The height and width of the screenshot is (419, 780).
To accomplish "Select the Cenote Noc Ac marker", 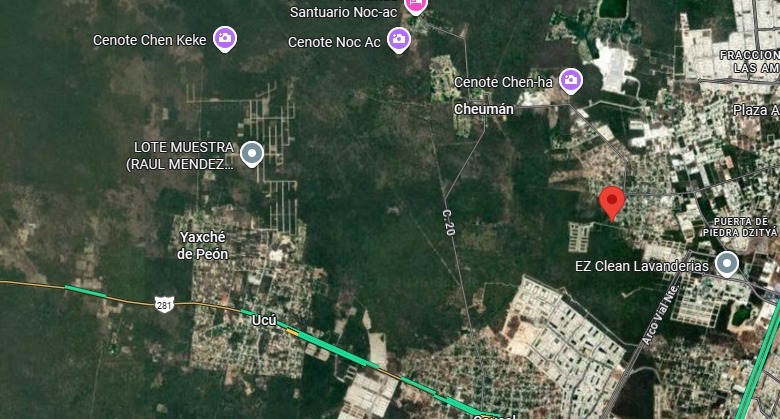I will (399, 40).
